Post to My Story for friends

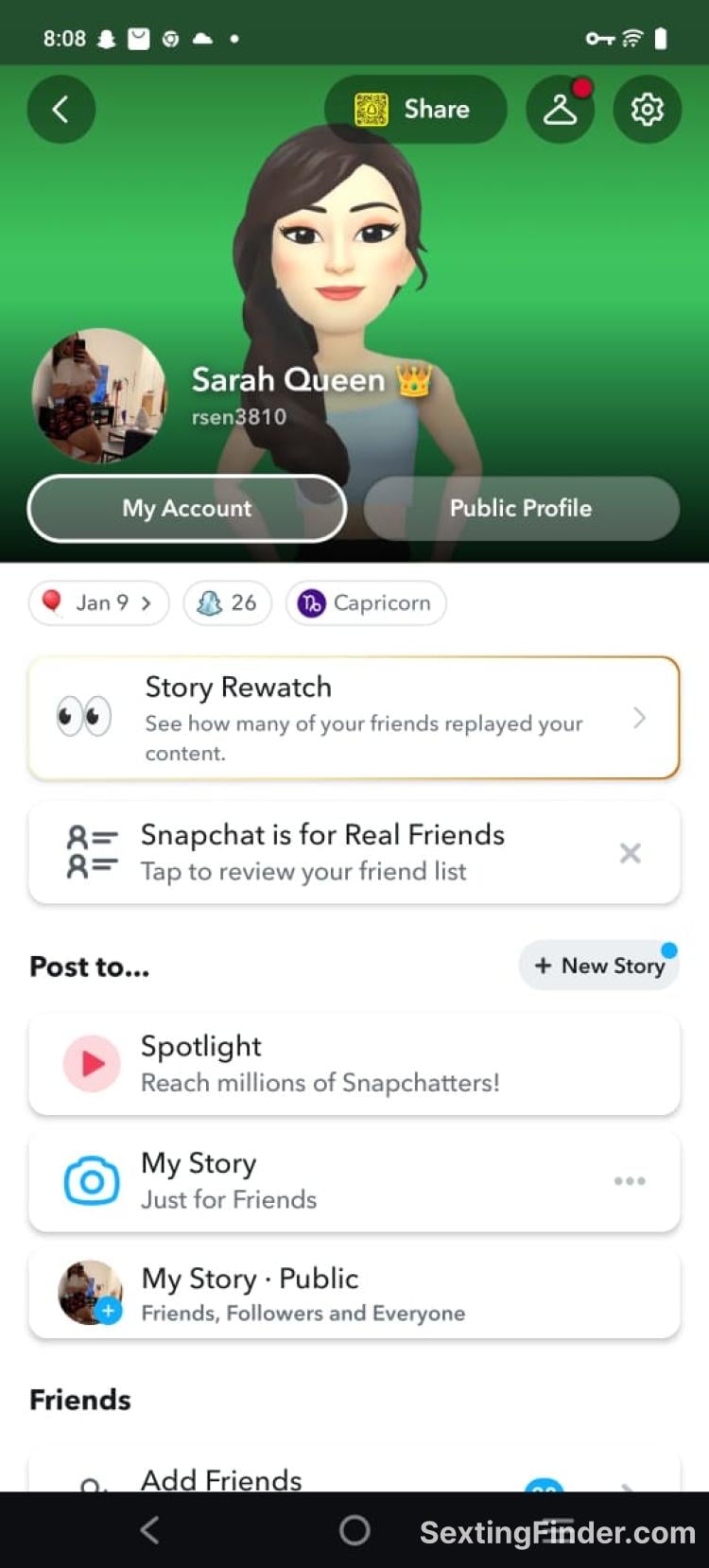(321, 1180)
